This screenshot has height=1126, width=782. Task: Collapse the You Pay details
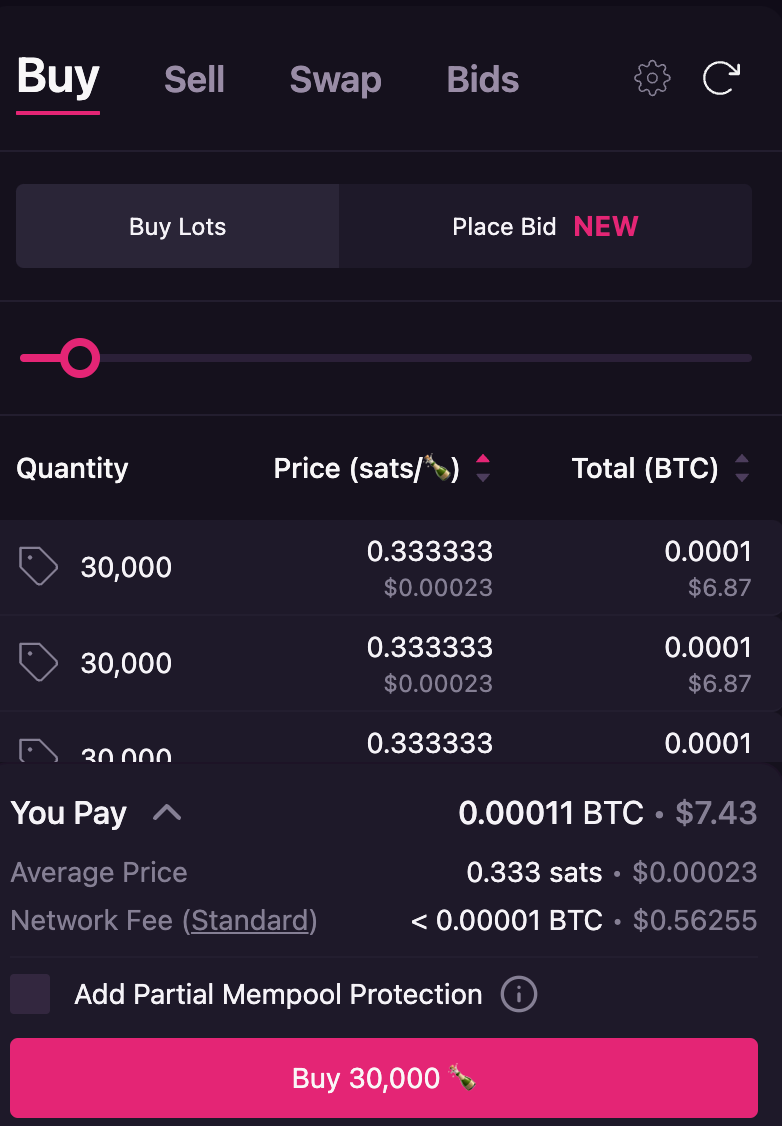[x=166, y=813]
